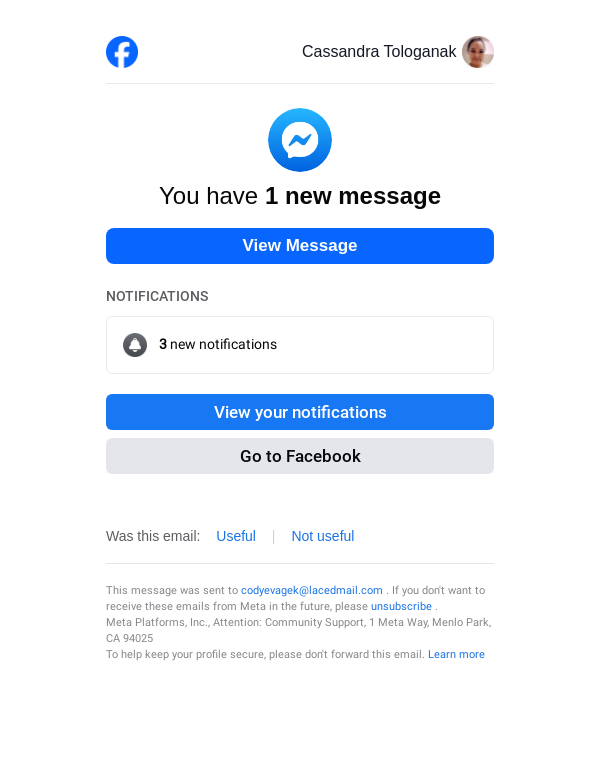This screenshot has height=768, width=600.
Task: Open the Learn more link
Action: pos(456,654)
